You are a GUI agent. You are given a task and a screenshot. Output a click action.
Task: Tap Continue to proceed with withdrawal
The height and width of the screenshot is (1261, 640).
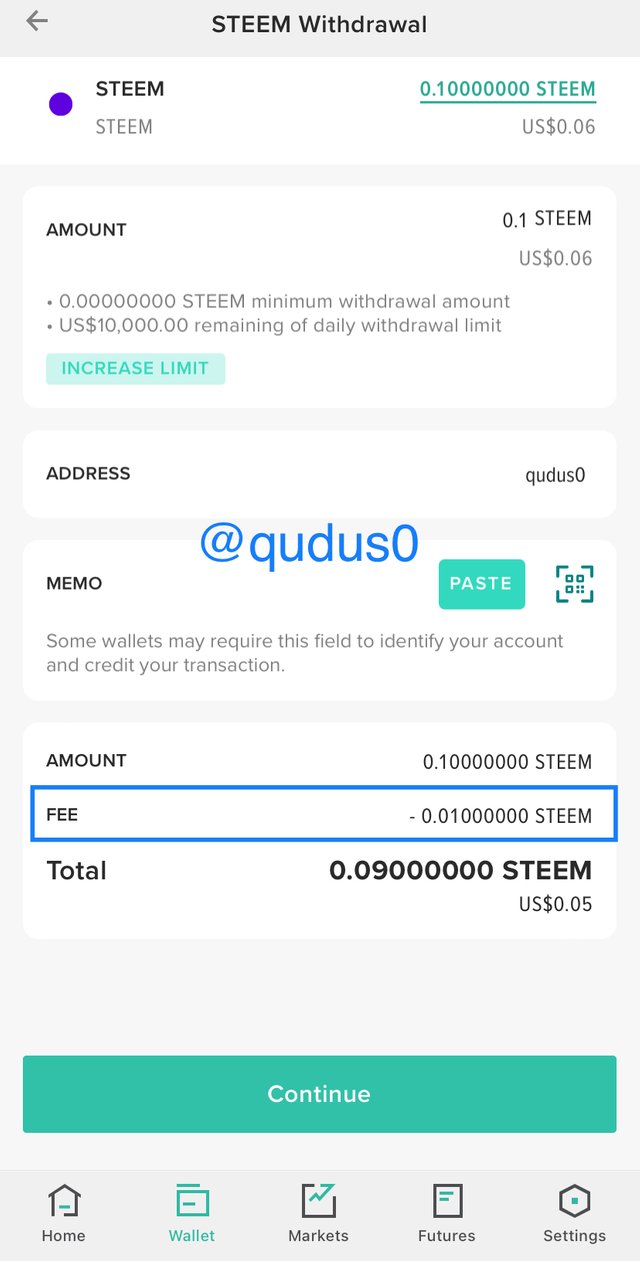pos(319,1094)
